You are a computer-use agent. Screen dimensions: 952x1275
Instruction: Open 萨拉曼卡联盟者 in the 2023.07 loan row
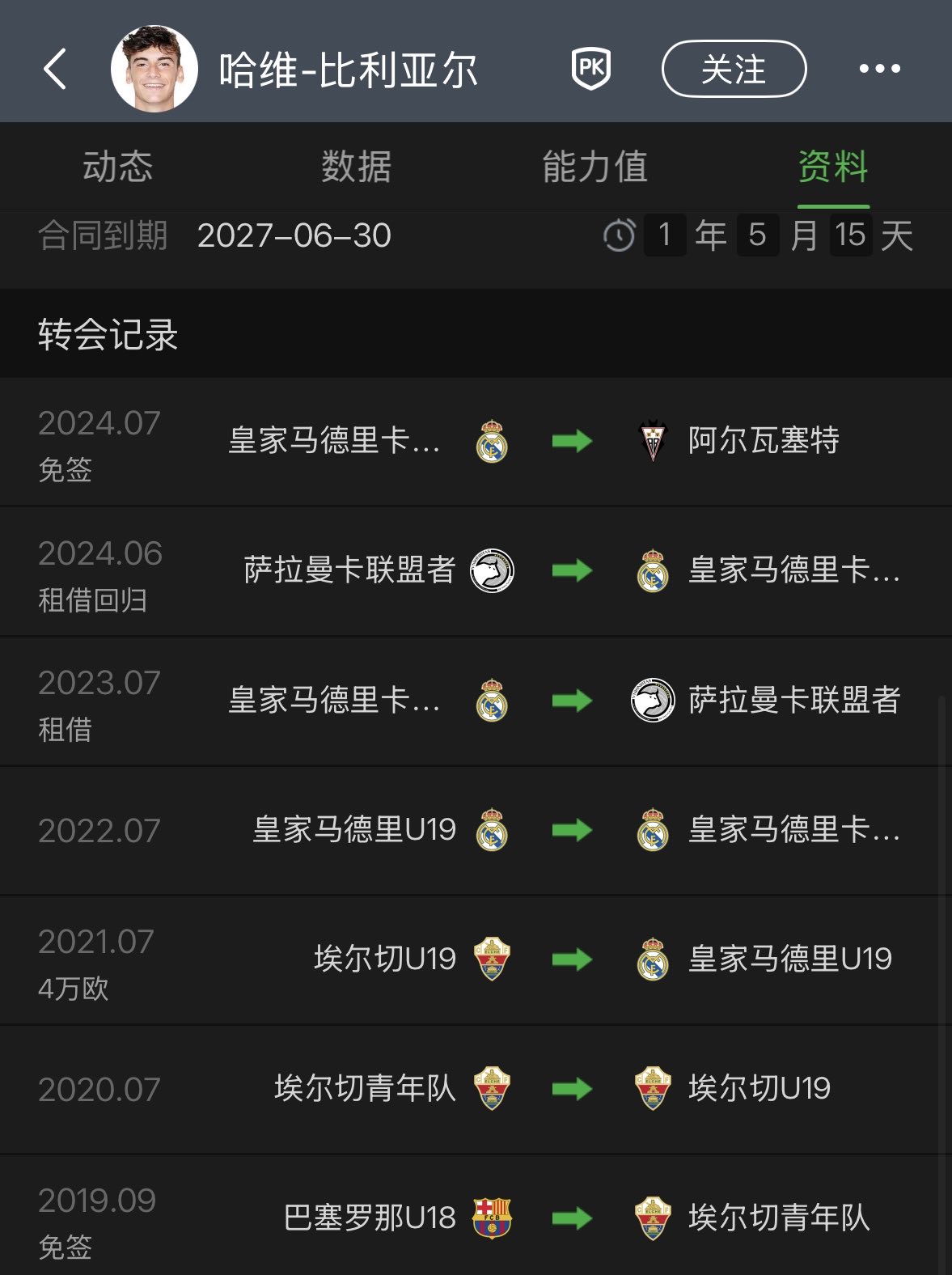coord(793,701)
